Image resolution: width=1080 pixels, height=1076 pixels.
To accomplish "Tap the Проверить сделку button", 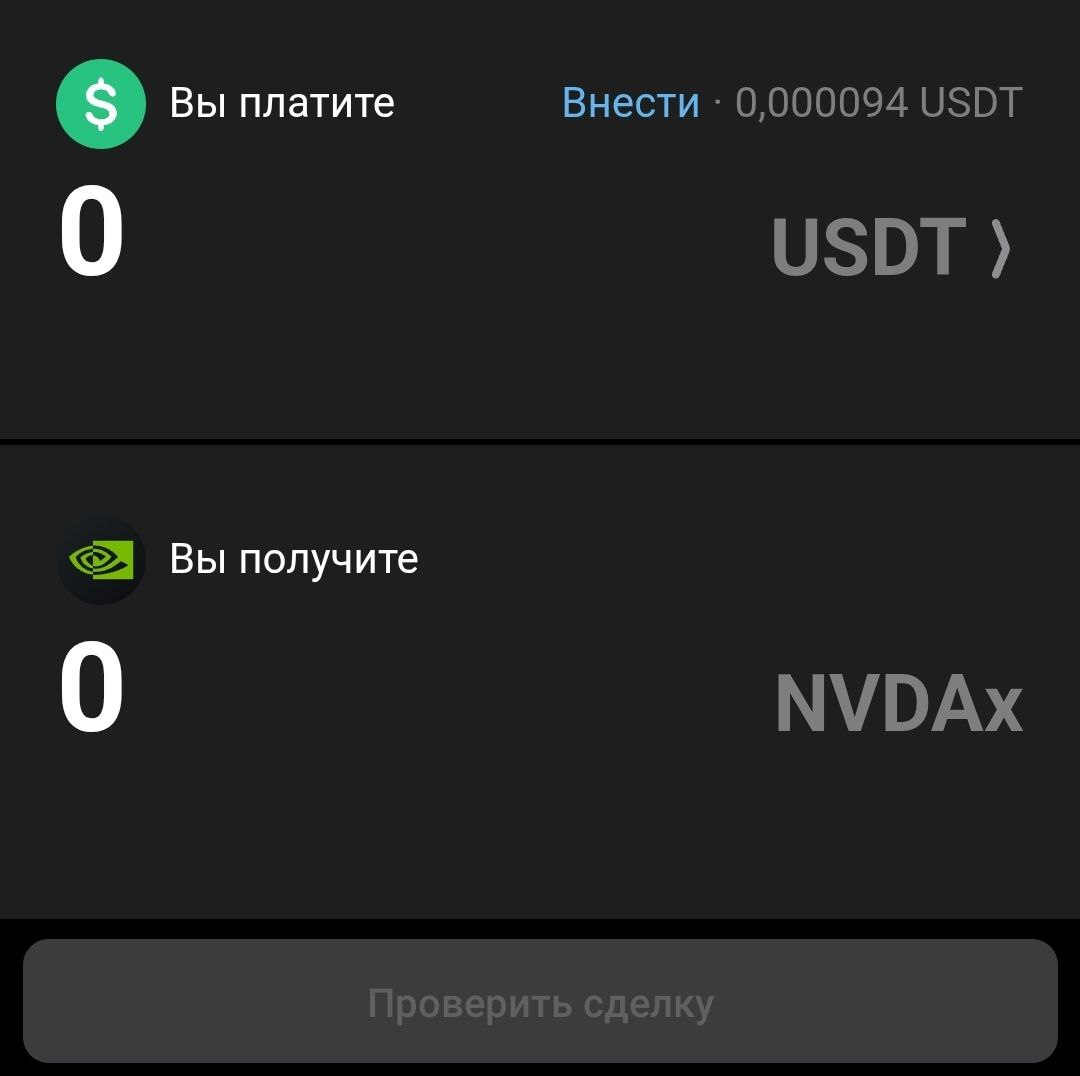I will (540, 1002).
